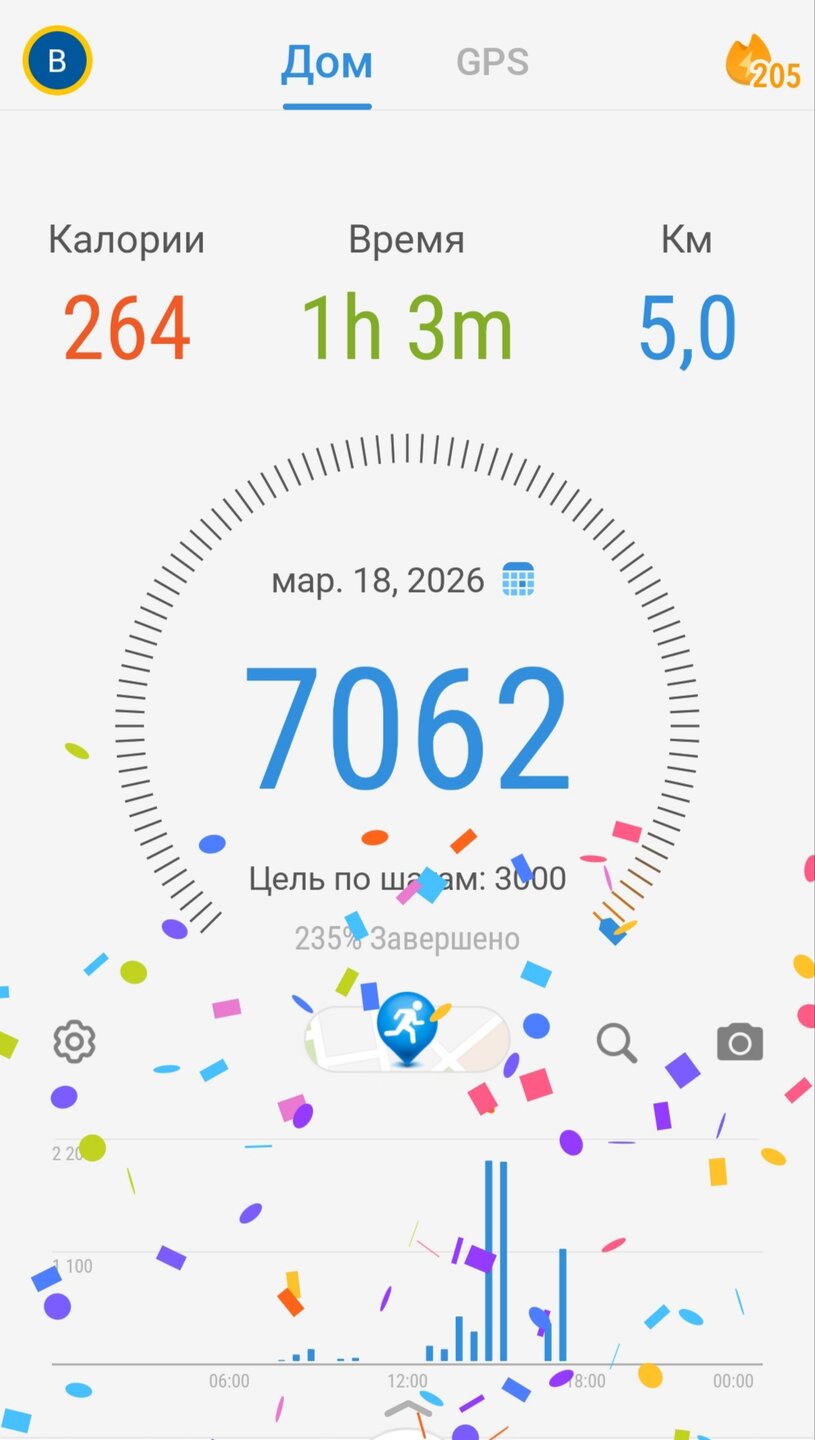Open the settings gear
Viewport: 815px width, 1440px height.
74,1042
